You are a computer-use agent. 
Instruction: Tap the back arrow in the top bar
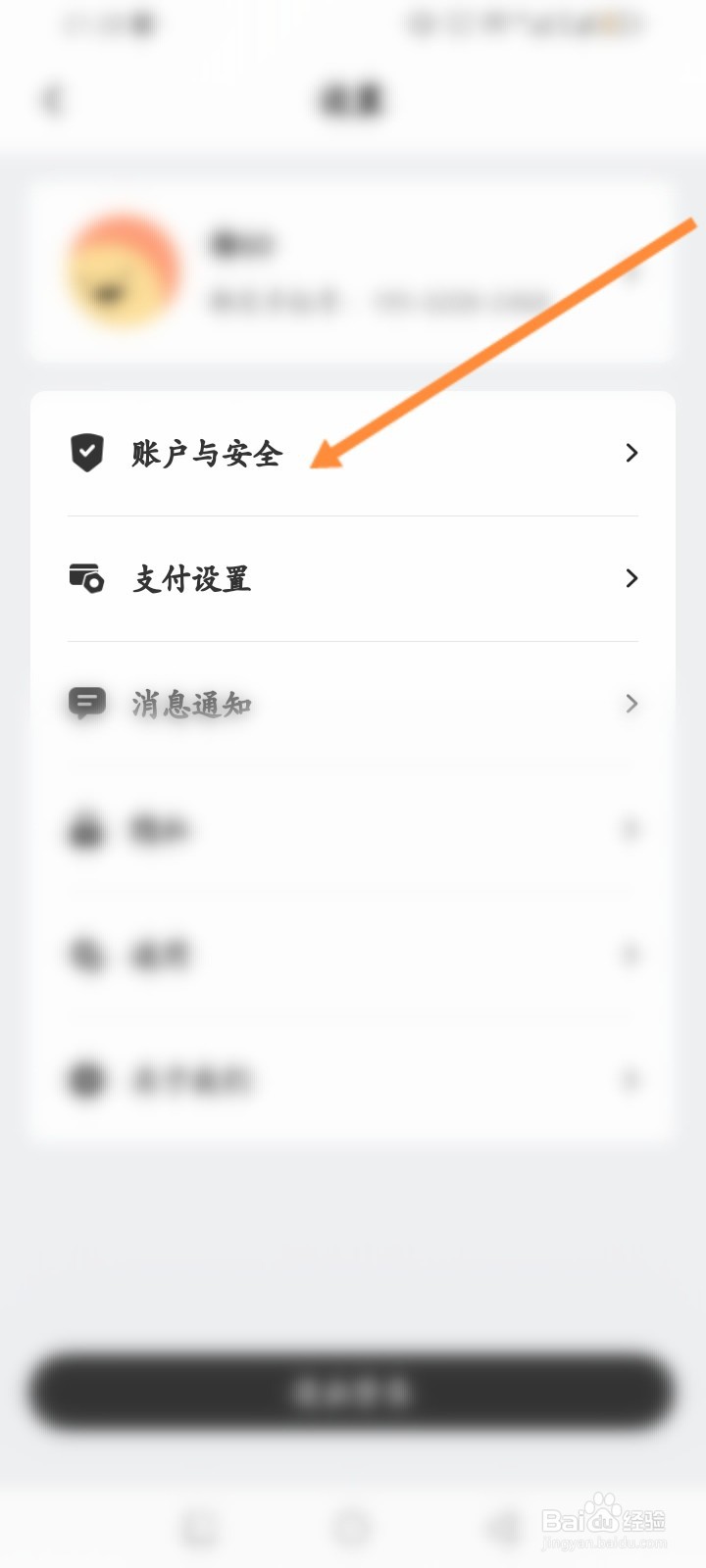click(52, 99)
